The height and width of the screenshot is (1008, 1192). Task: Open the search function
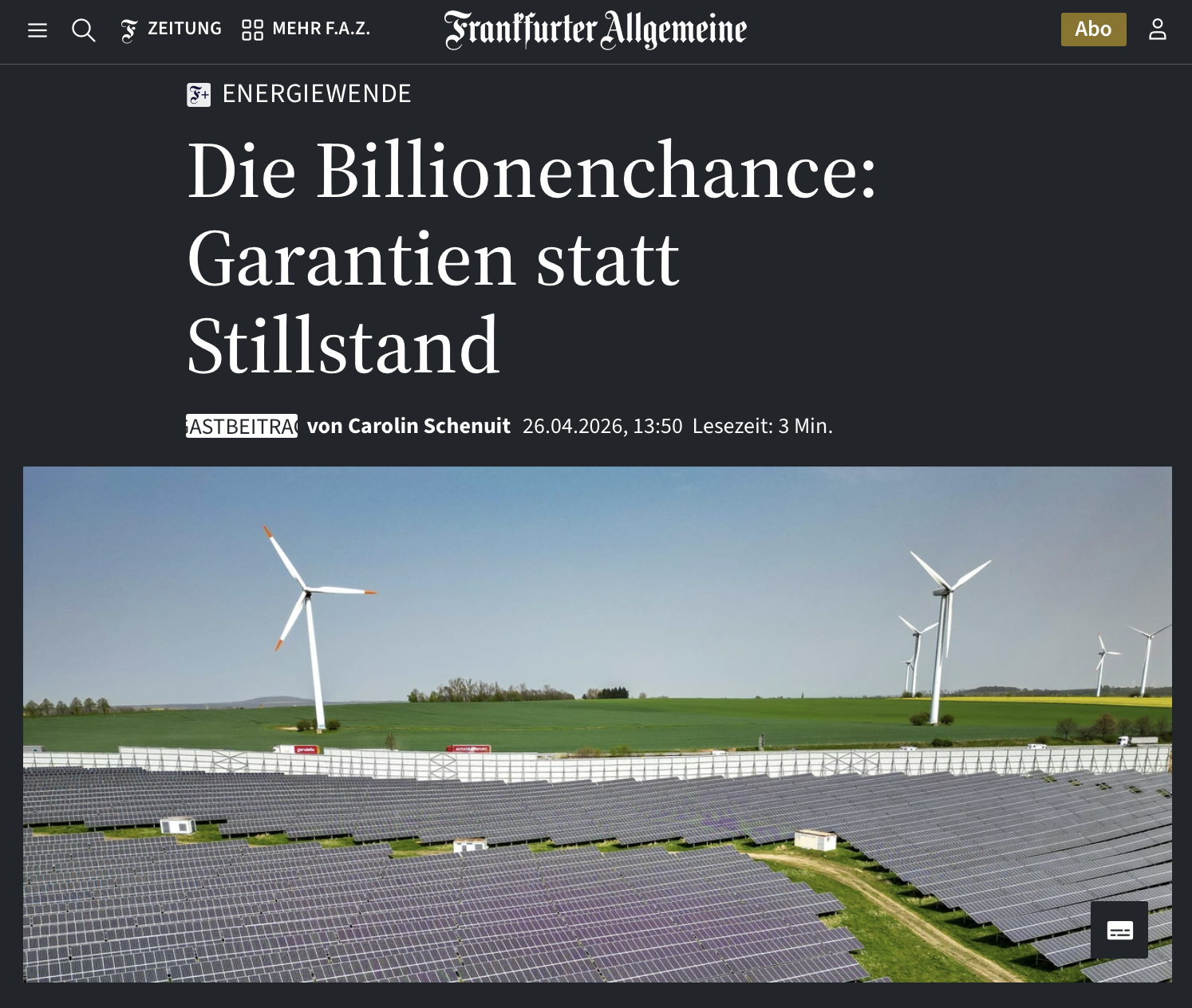click(83, 30)
